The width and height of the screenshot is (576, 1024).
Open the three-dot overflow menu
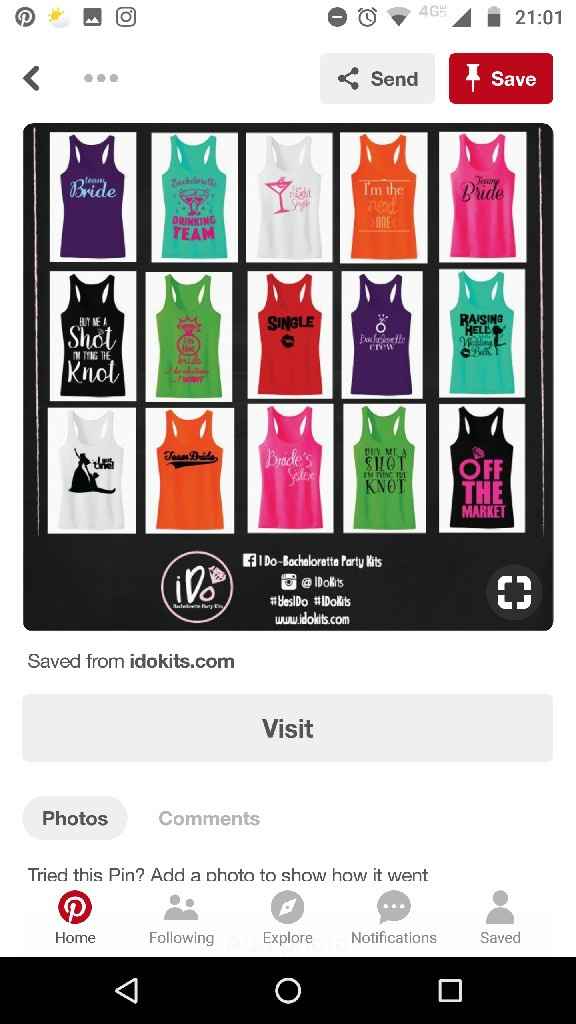(x=101, y=78)
